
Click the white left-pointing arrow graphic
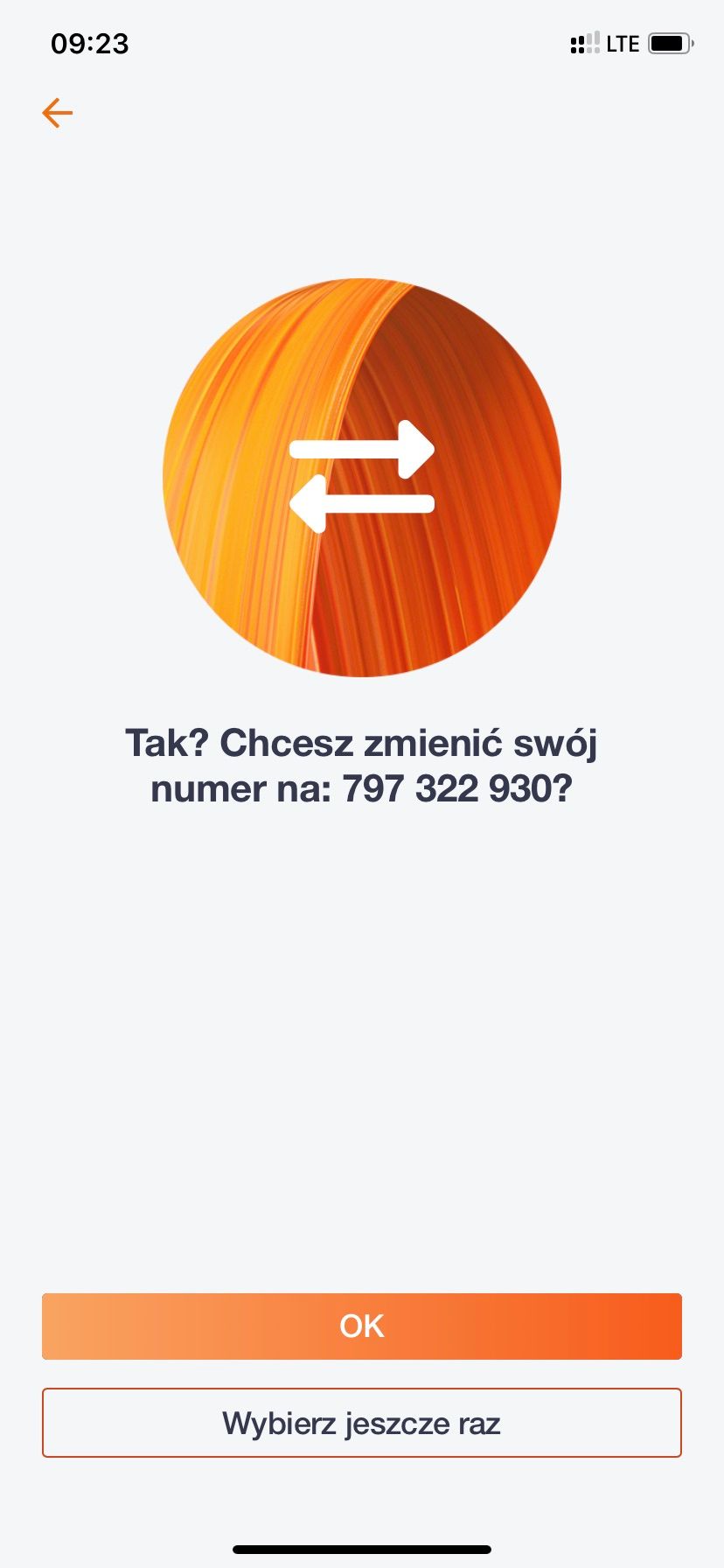tap(362, 506)
